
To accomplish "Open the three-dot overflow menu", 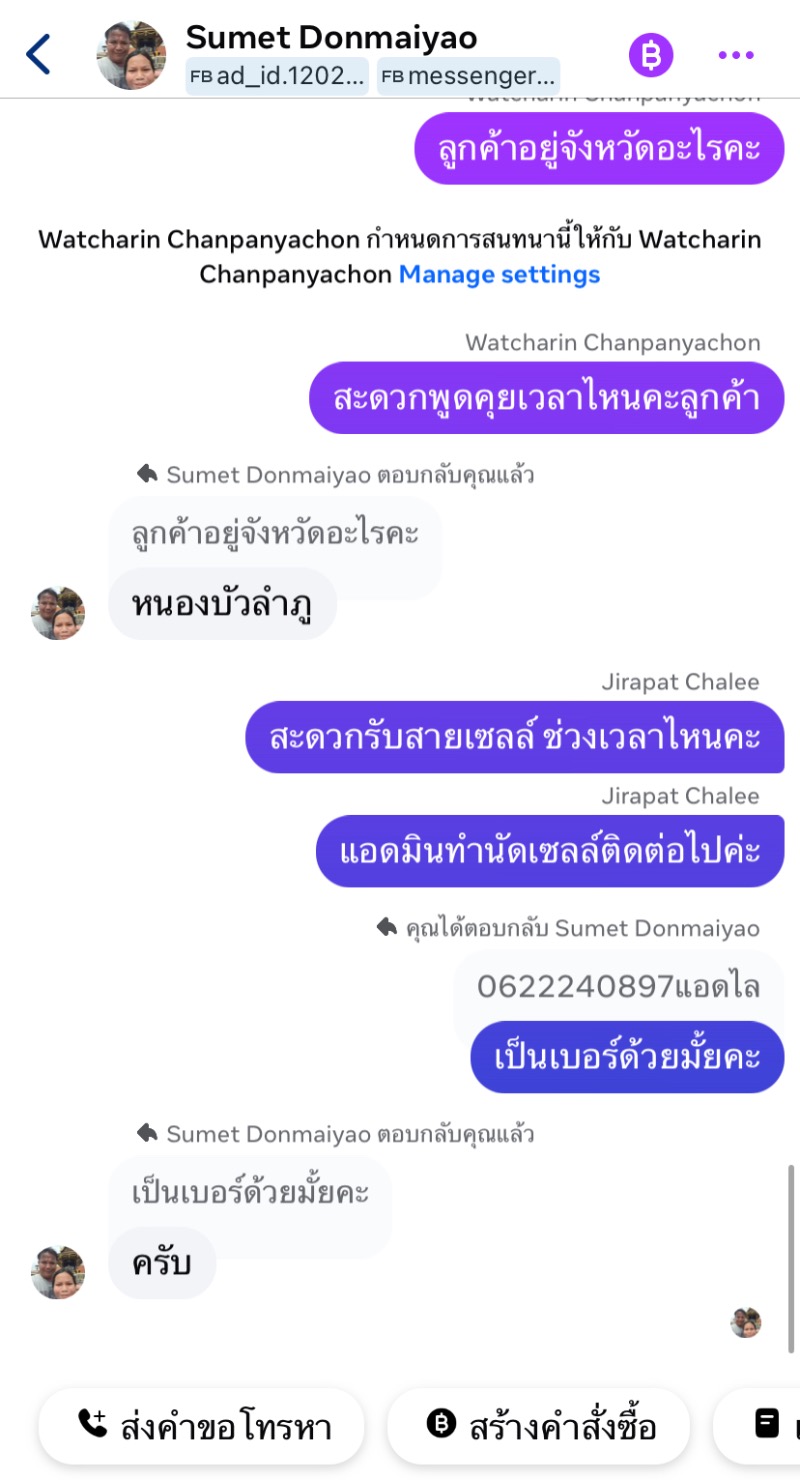I will point(736,55).
